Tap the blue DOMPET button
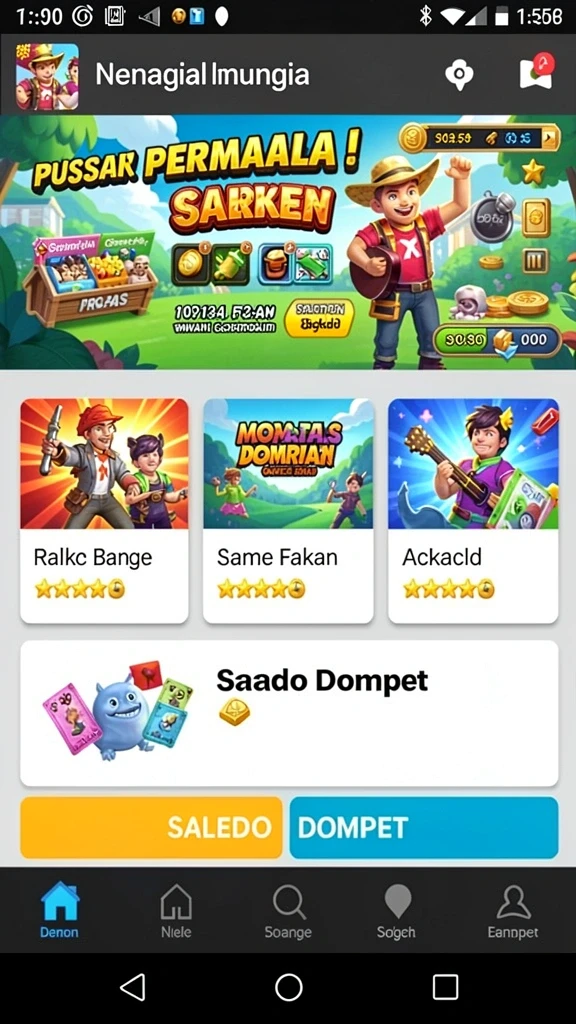Screen dimensions: 576x1024 pos(424,827)
